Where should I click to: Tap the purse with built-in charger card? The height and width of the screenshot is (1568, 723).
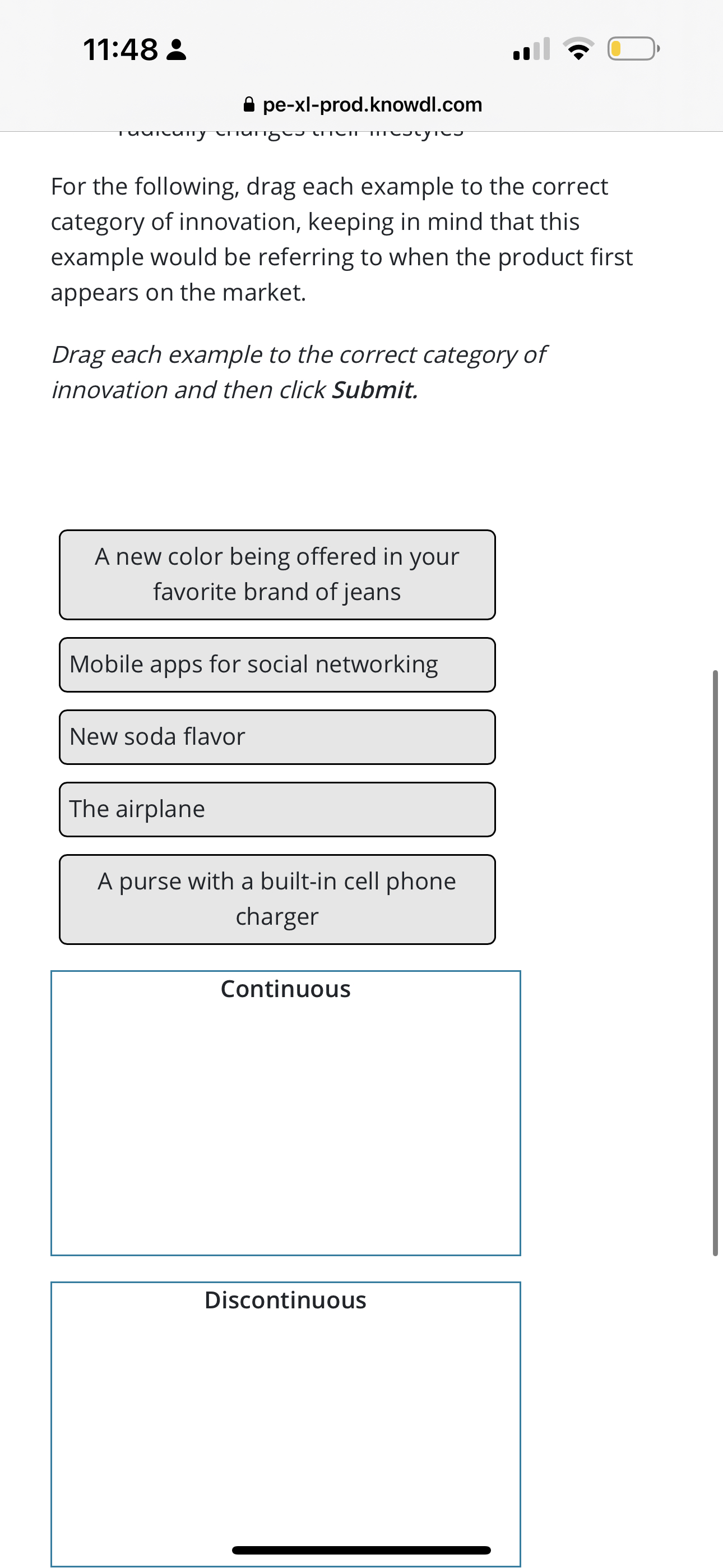coord(277,899)
